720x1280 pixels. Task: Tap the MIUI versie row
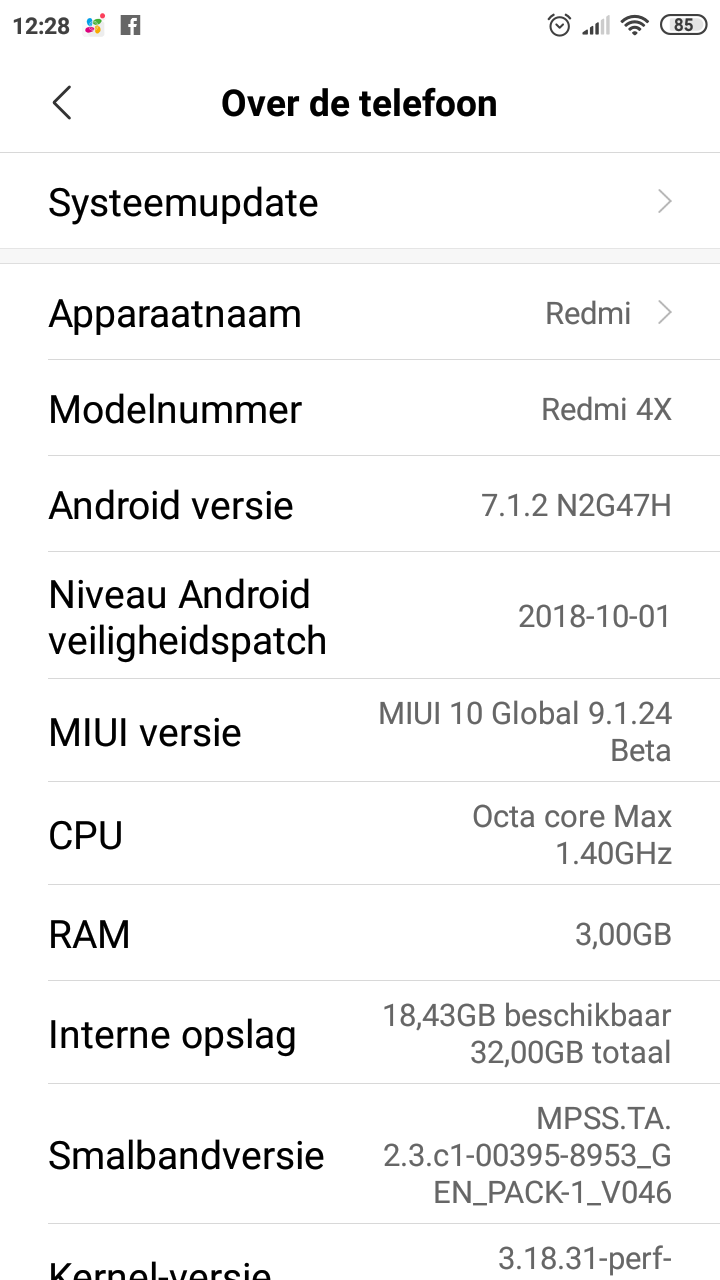click(360, 732)
